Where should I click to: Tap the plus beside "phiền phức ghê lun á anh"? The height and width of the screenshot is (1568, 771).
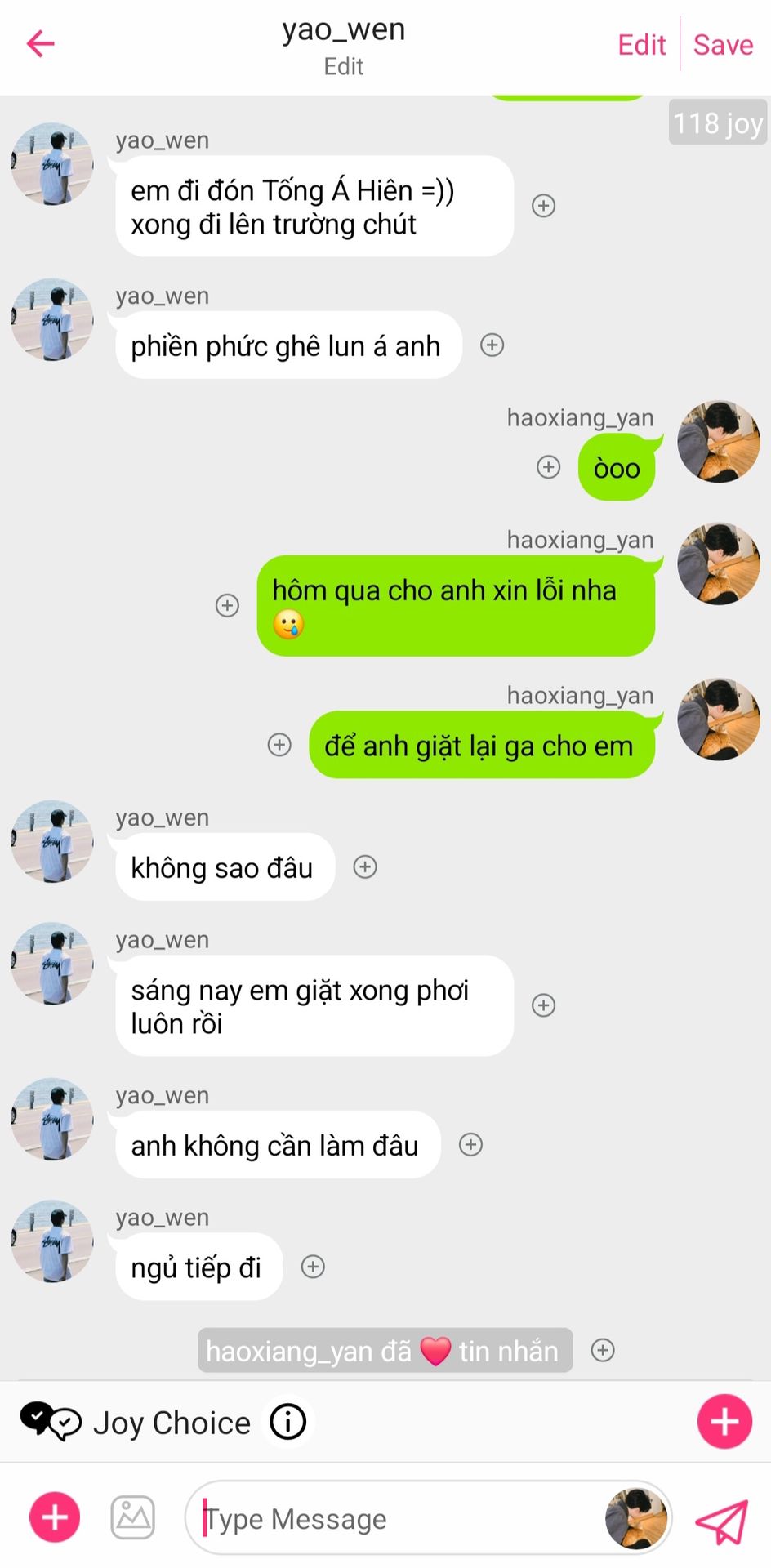pos(492,345)
